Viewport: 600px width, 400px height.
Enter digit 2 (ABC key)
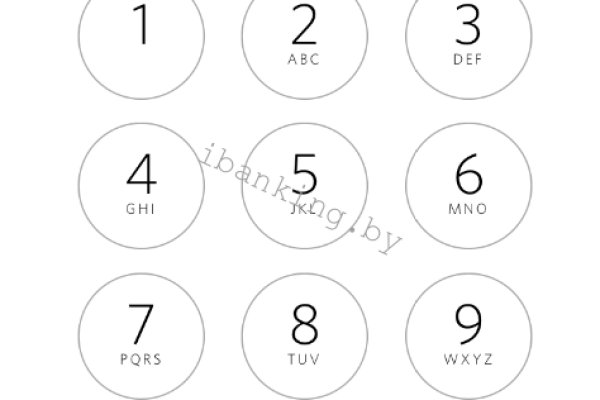click(x=304, y=33)
